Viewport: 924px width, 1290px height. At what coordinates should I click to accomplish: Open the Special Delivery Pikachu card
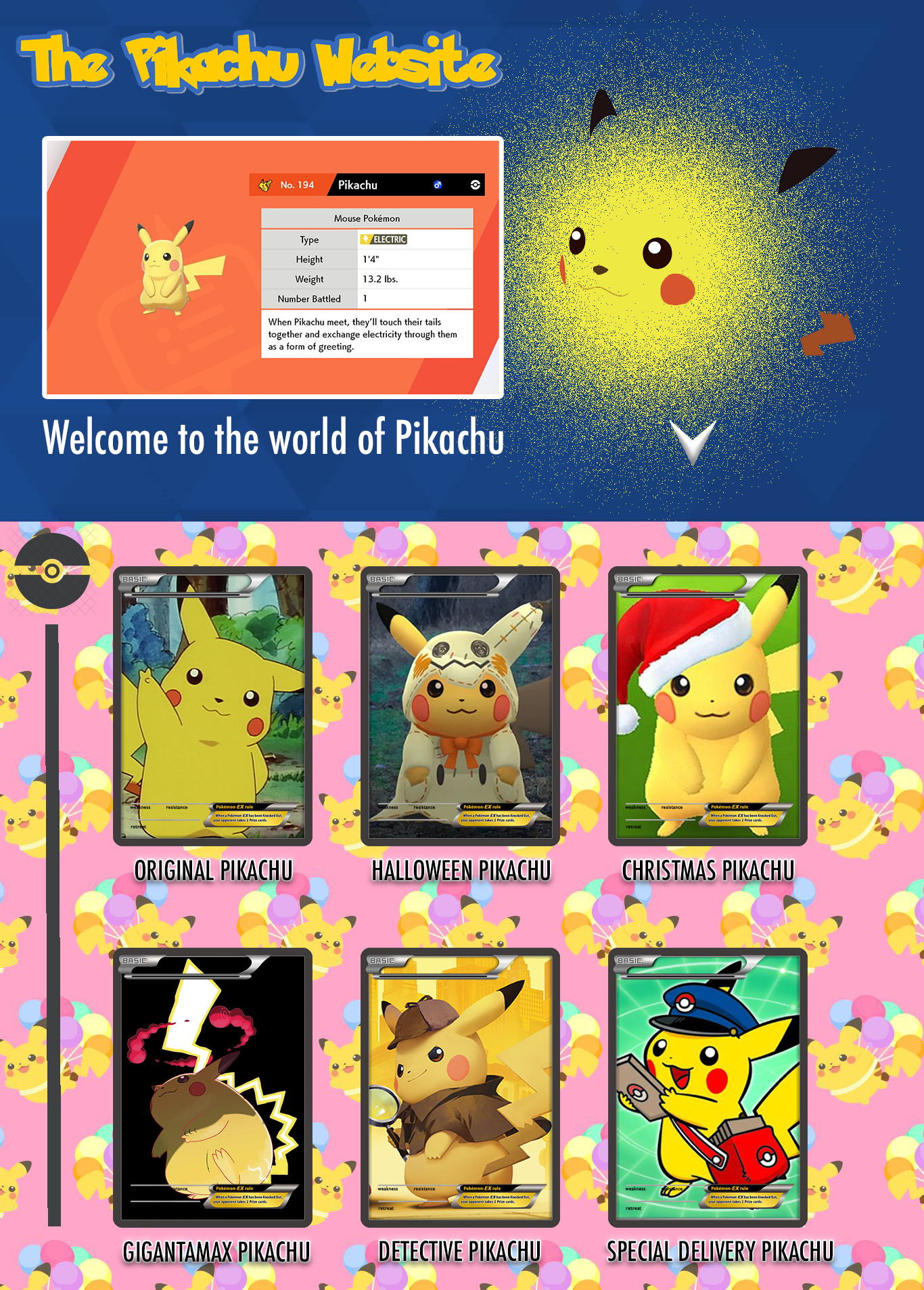coord(708,1087)
